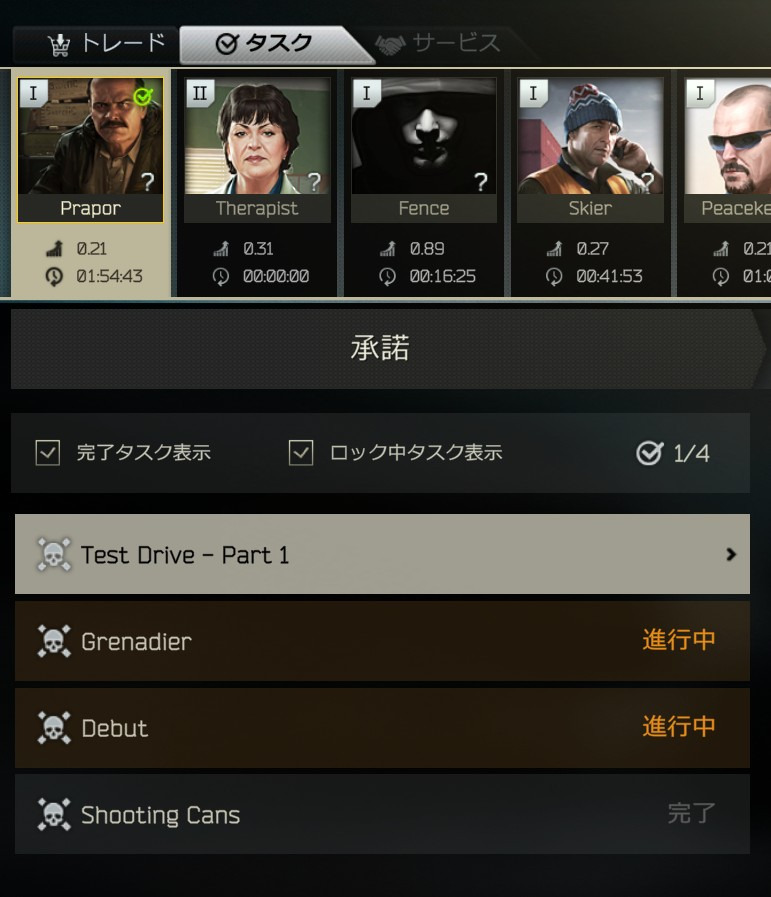
Task: Toggle the 完了タスク表示 checkbox
Action: coord(48,453)
